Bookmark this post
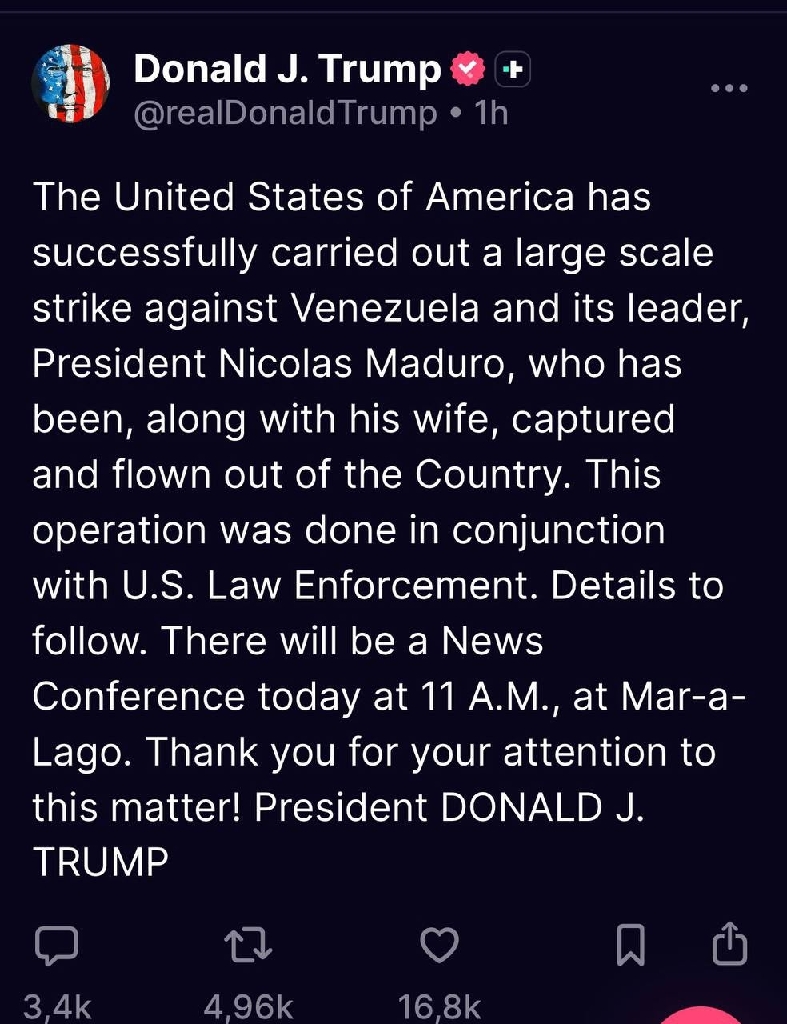787x1024 pixels. (x=630, y=945)
